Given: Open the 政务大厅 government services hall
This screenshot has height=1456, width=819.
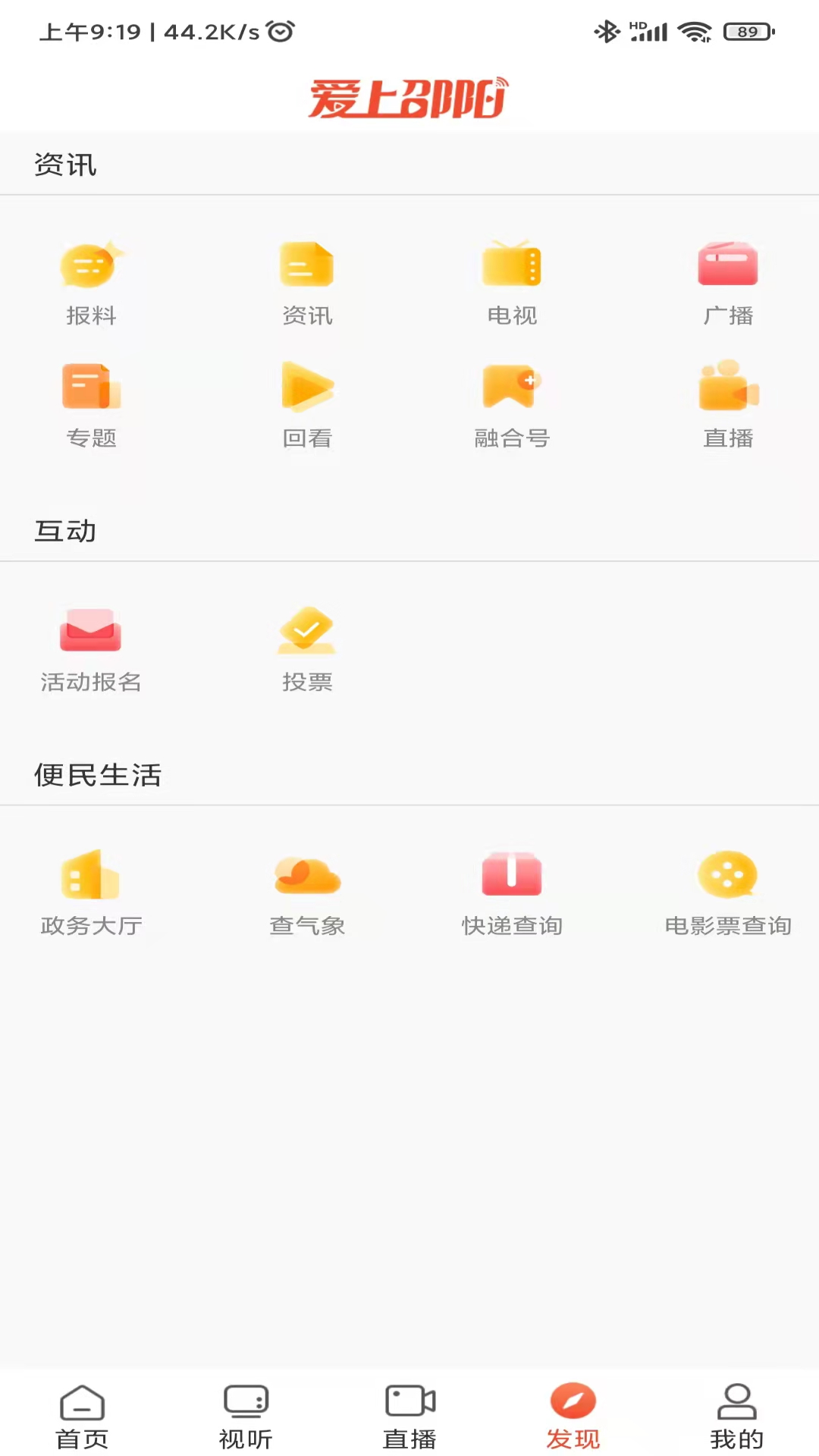Looking at the screenshot, I should coord(90,891).
